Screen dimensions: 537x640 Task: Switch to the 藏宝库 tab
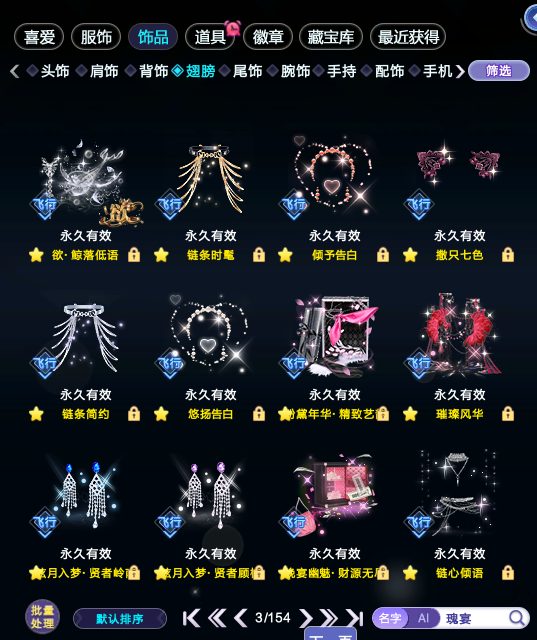pyautogui.click(x=331, y=37)
